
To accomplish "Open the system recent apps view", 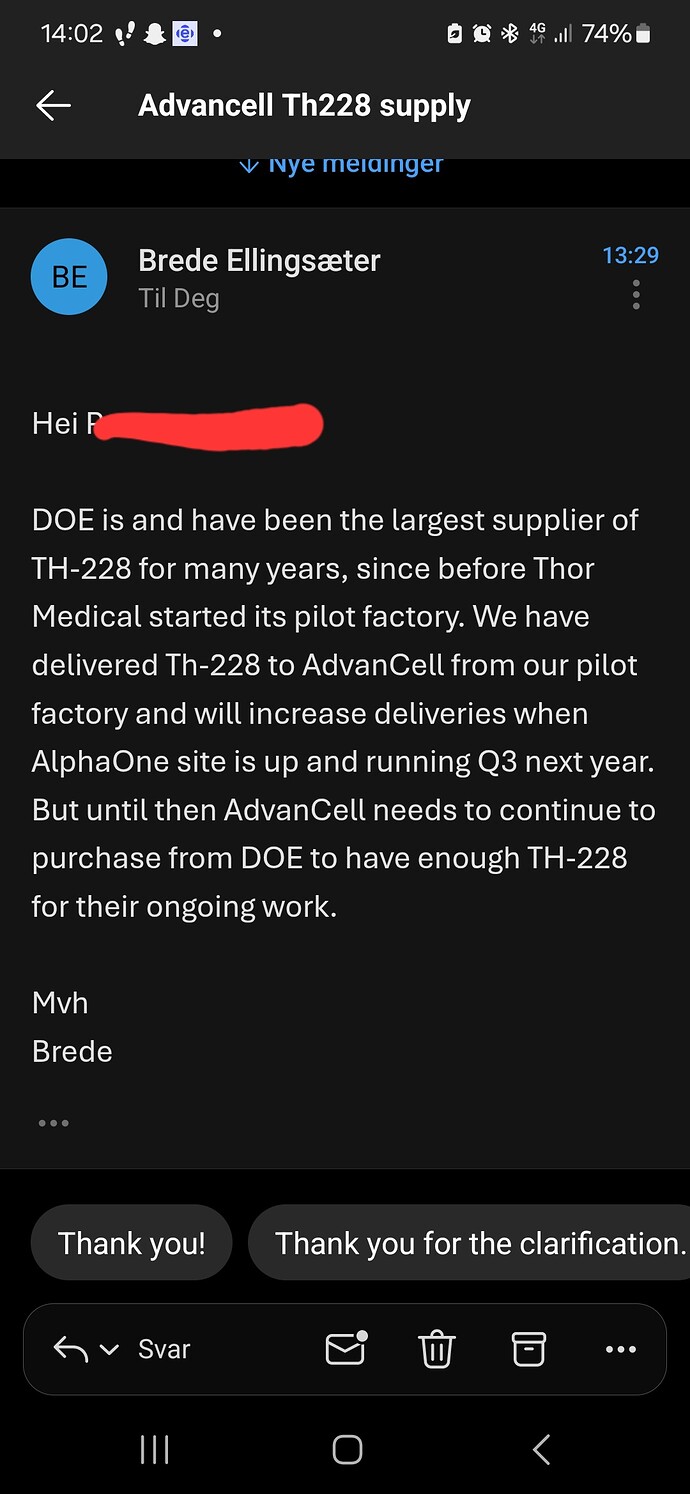I will coord(154,1449).
